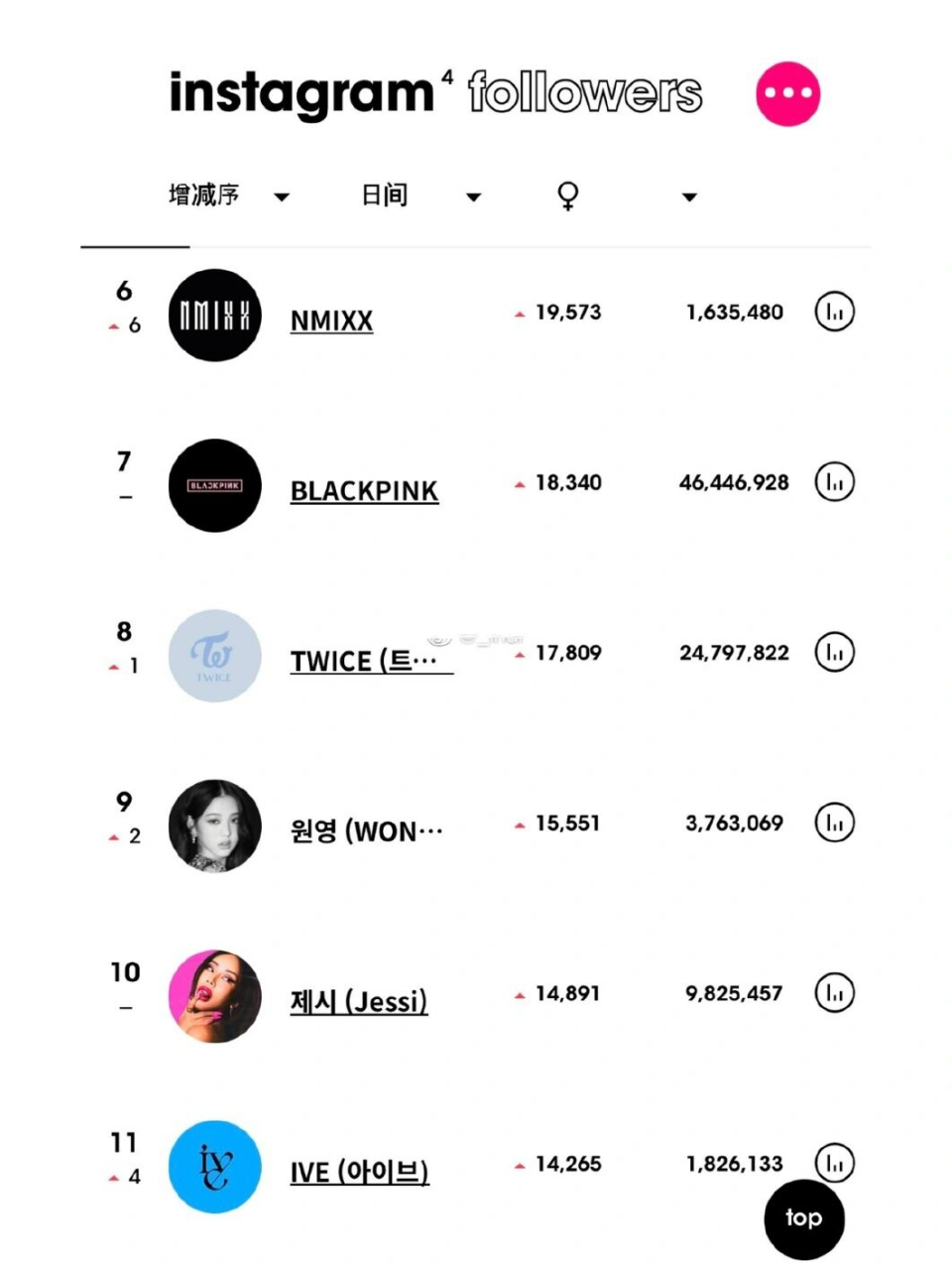Expand the 增减序 sort order dropdown
This screenshot has height=1270, width=952.
(x=283, y=197)
